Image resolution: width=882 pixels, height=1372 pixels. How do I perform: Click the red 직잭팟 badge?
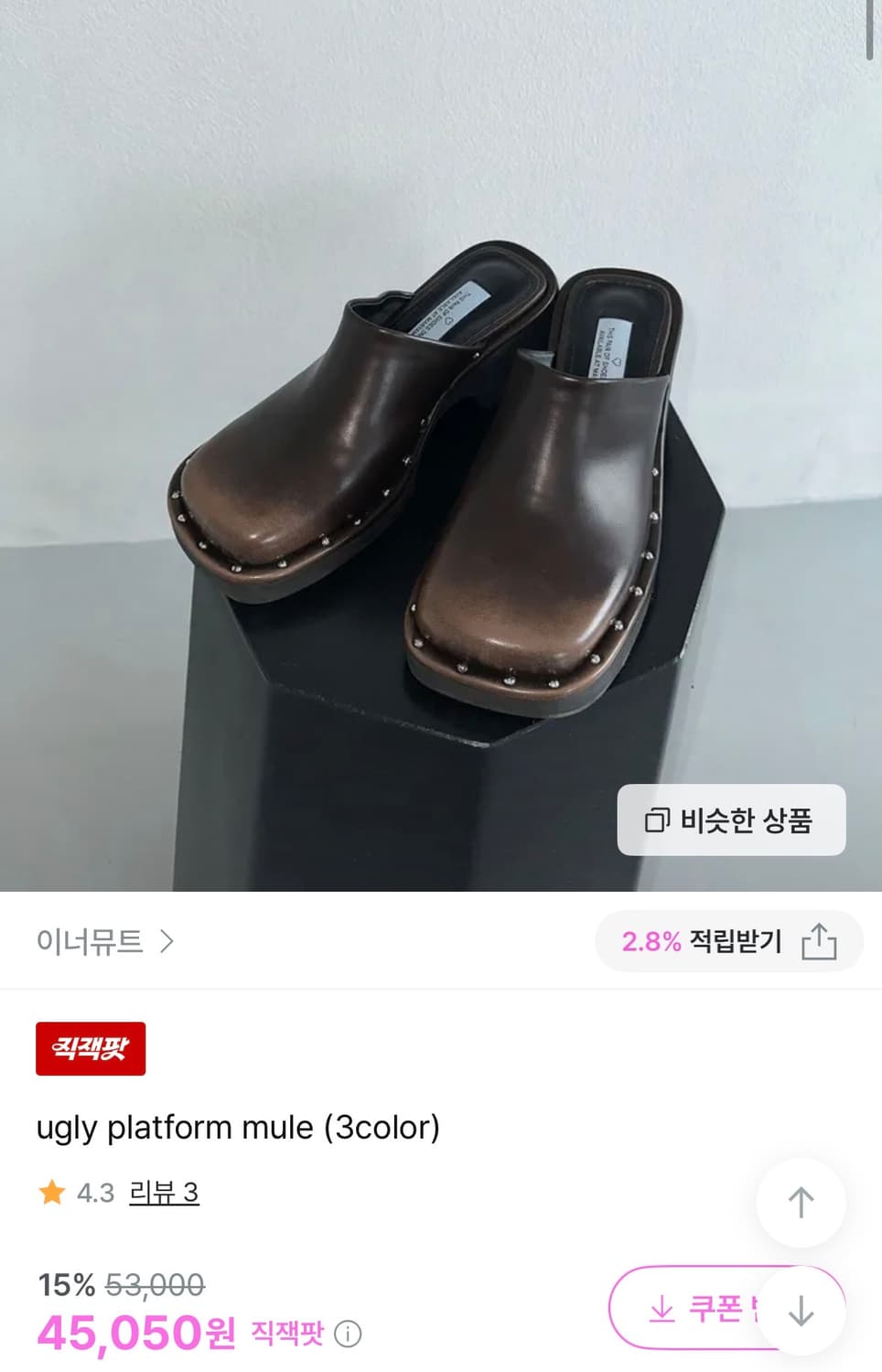91,1048
